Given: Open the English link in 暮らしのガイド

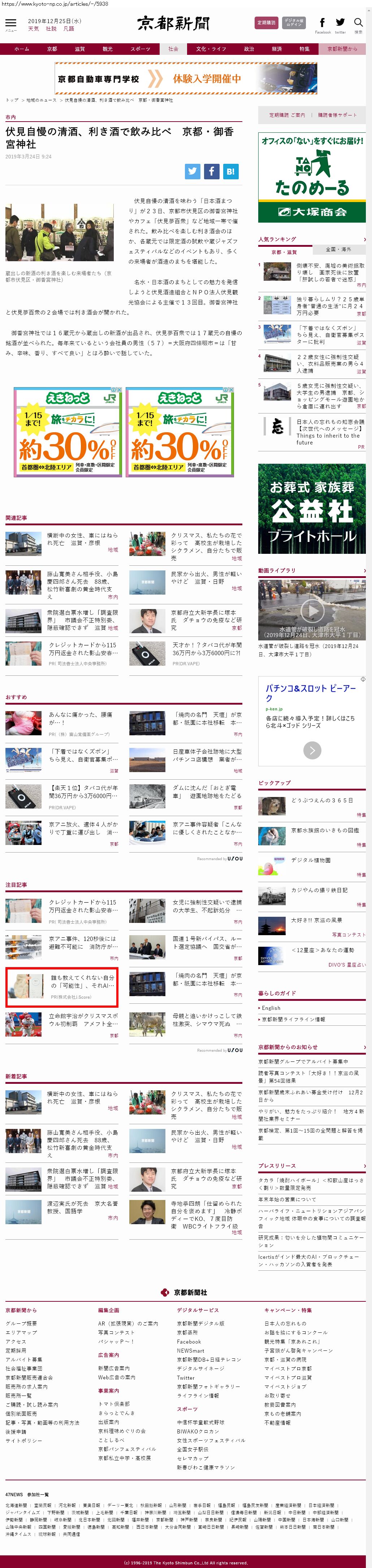Looking at the screenshot, I should point(272,1008).
